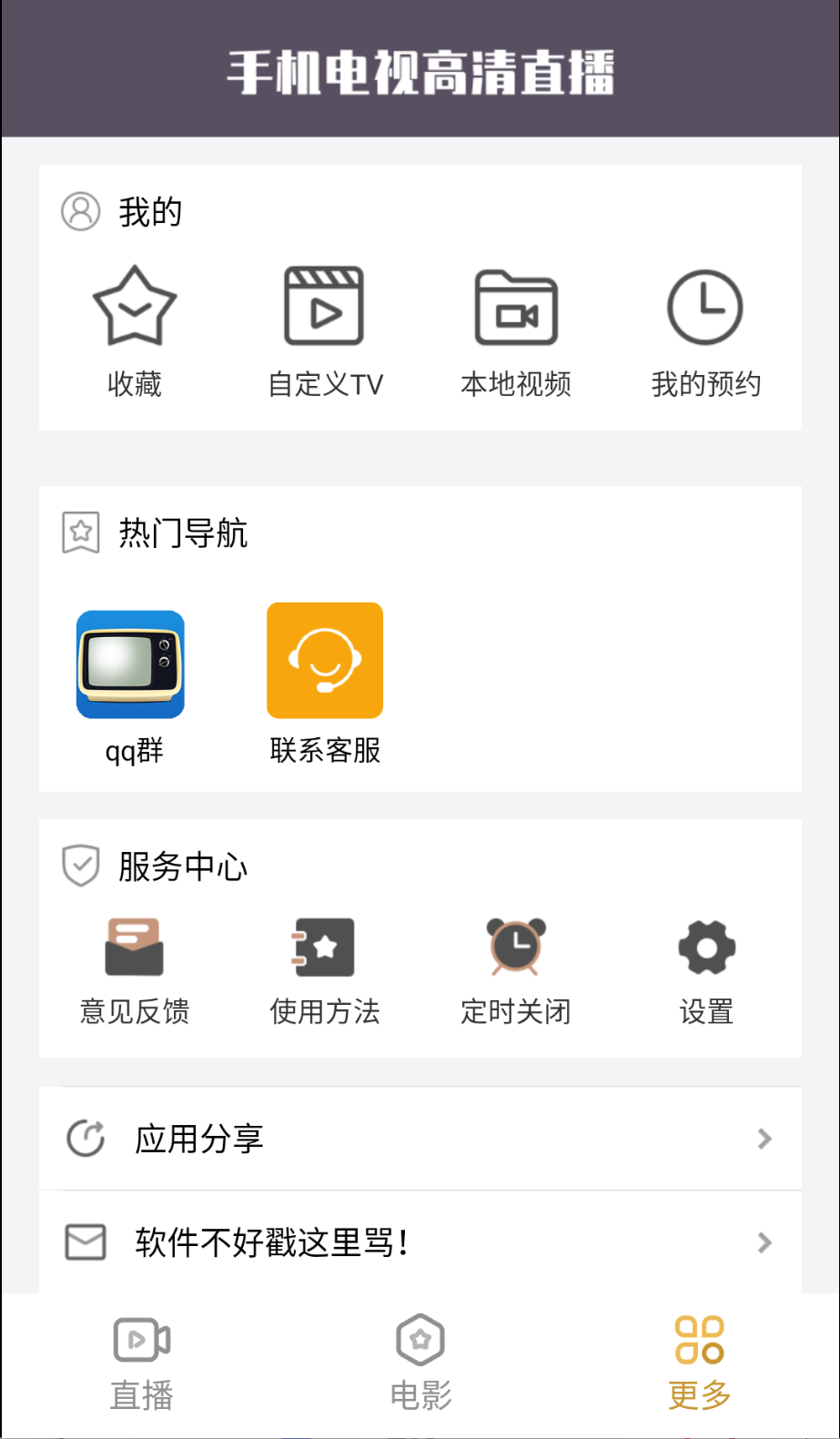The height and width of the screenshot is (1439, 840).
Task: Tap the 热门导航 starred badge icon
Action: pyautogui.click(x=81, y=534)
